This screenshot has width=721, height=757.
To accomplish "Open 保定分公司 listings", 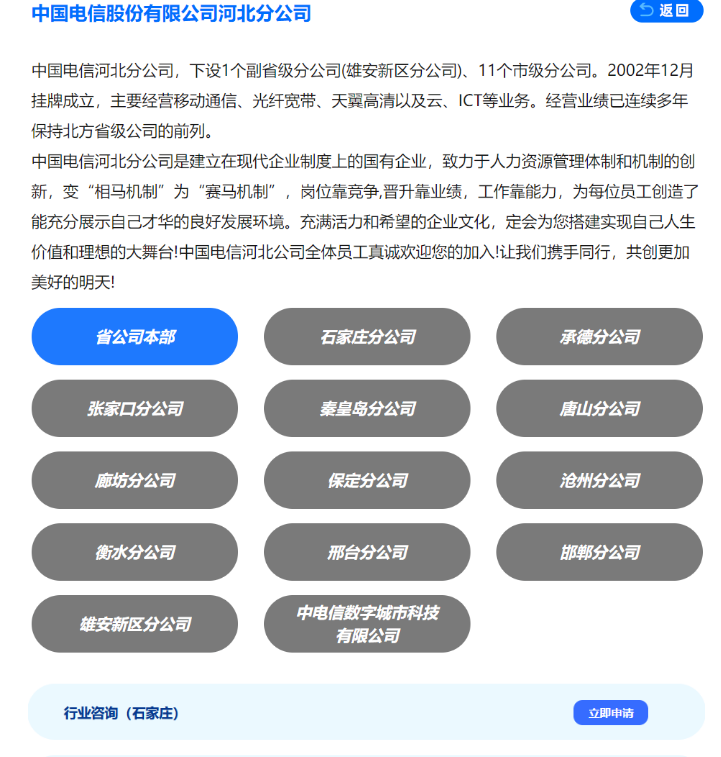I will (367, 481).
